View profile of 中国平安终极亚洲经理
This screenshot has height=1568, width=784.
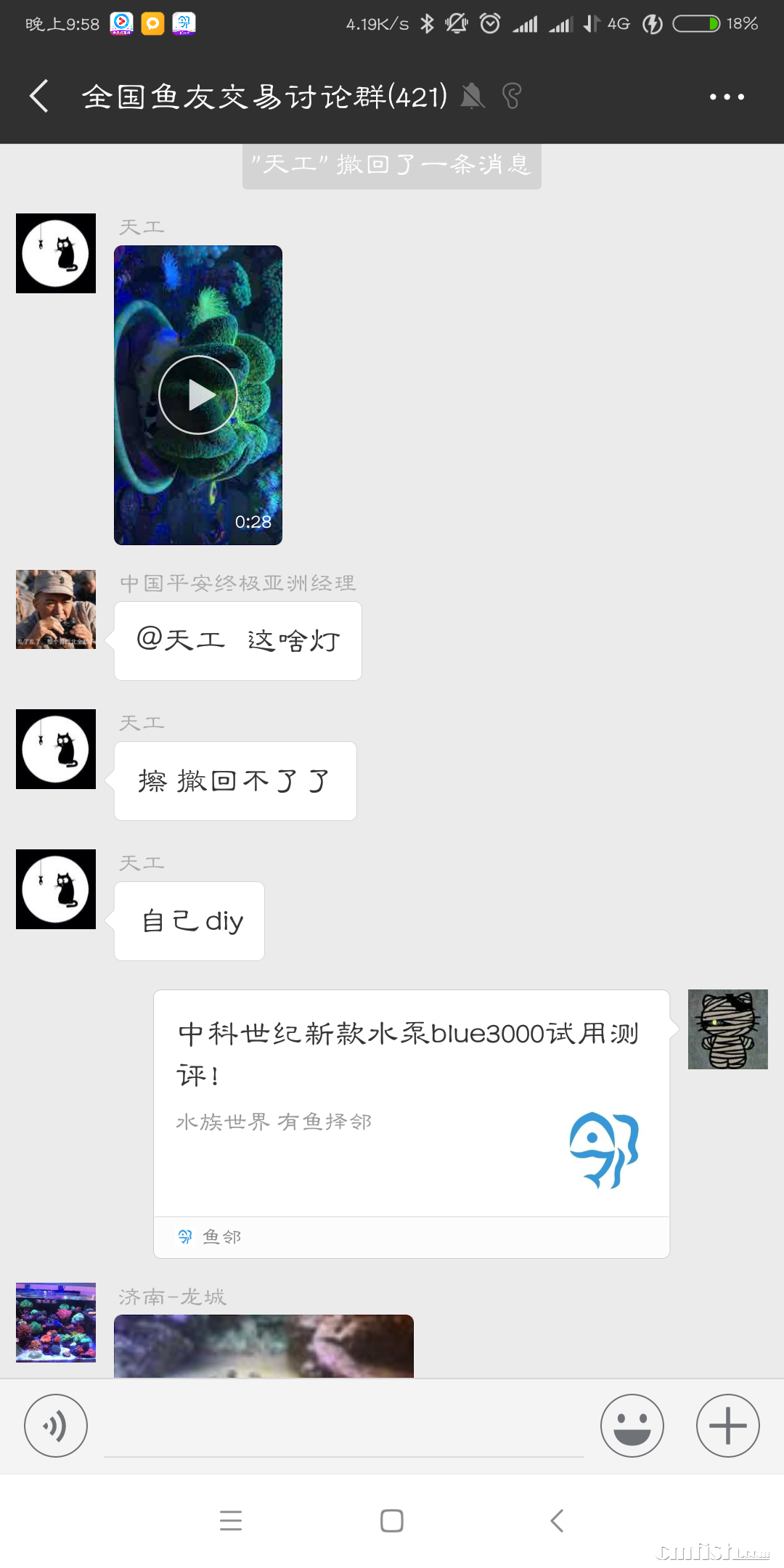[x=56, y=609]
